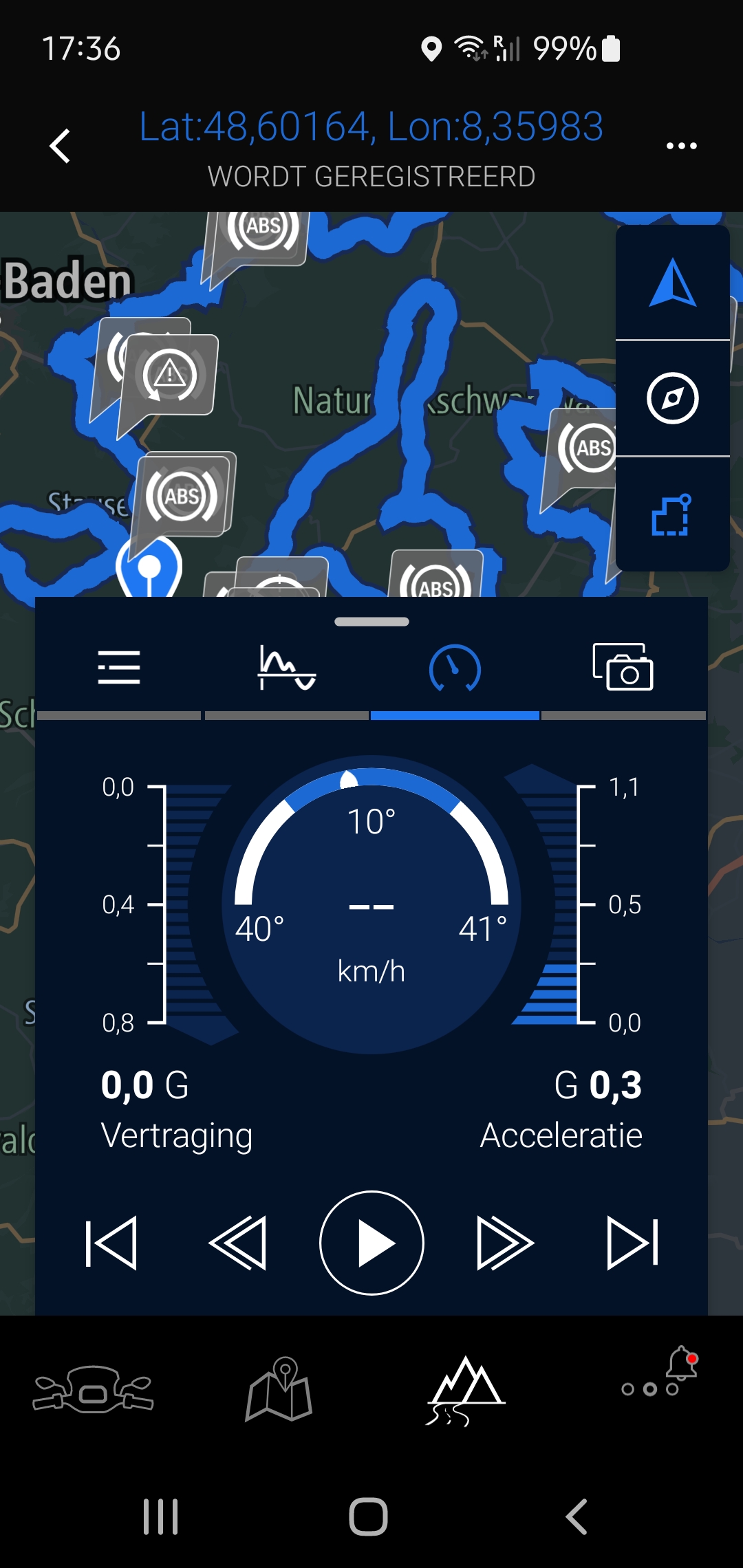Tap the compass orientation button
This screenshot has height=1568, width=743.
tap(672, 398)
